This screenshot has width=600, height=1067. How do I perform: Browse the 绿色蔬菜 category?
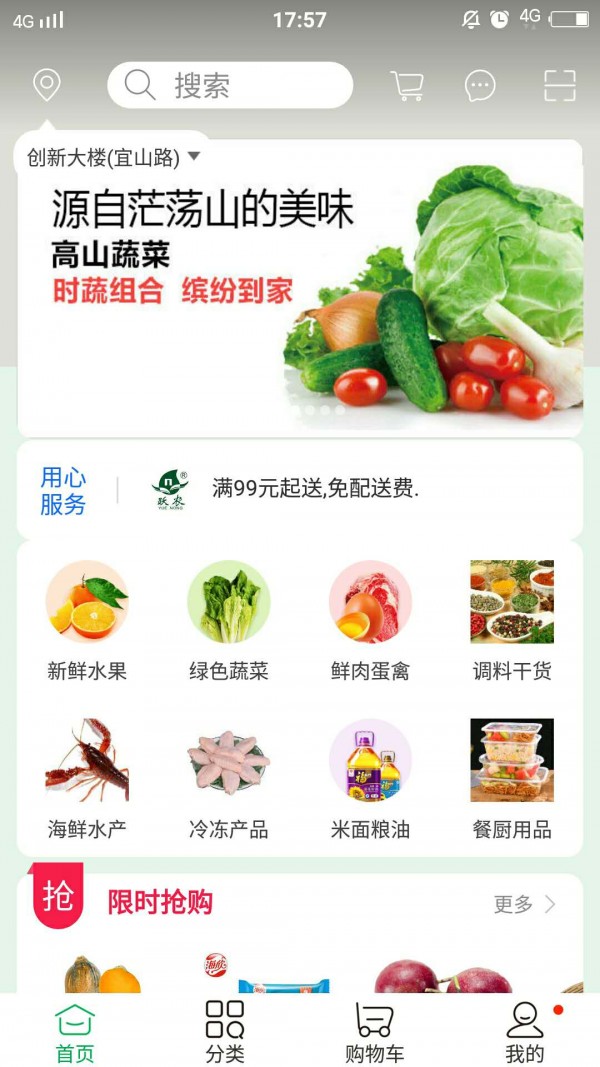pos(229,620)
